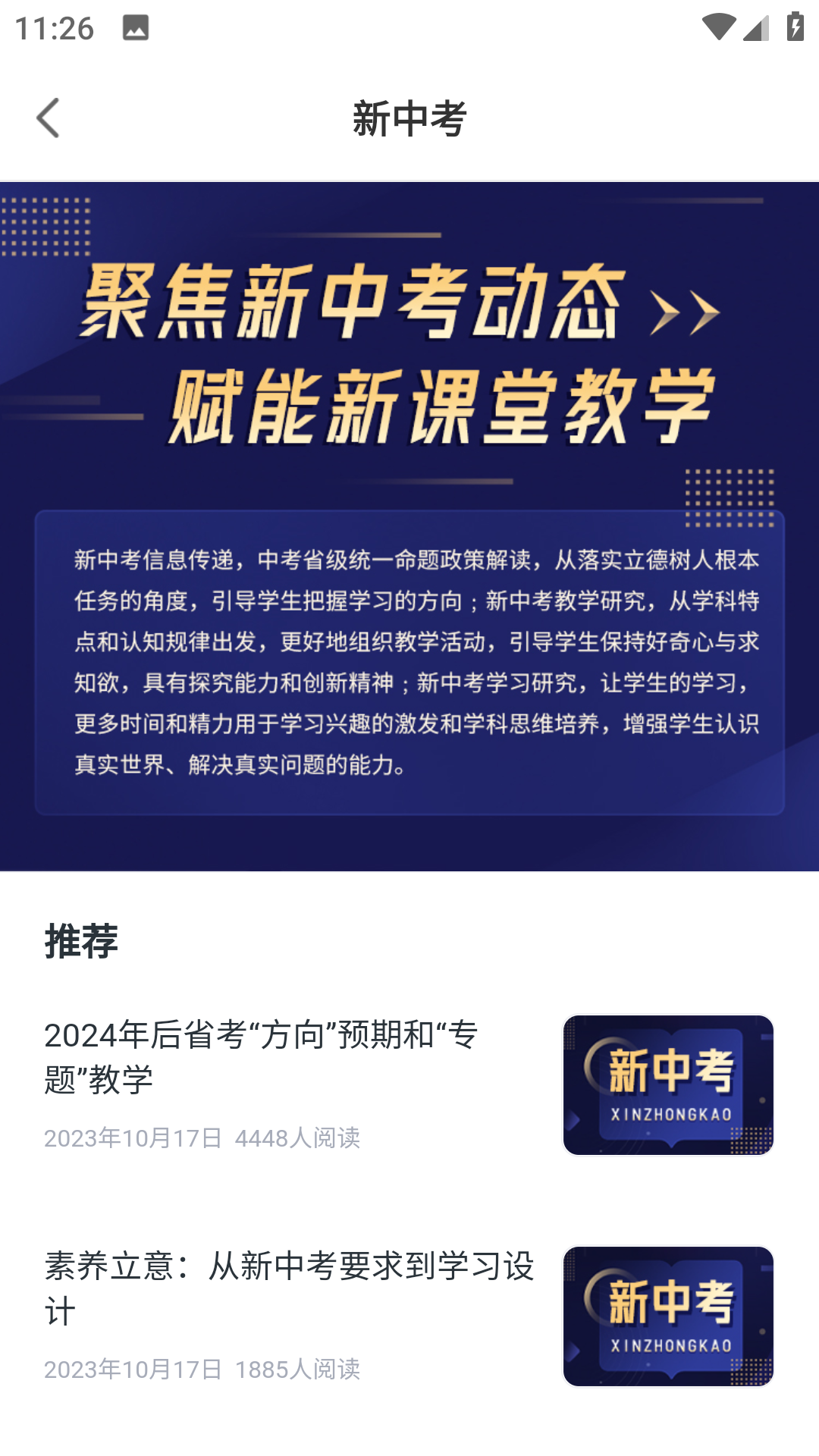Go back using the top-left arrow
This screenshot has width=819, height=1456.
(x=48, y=118)
